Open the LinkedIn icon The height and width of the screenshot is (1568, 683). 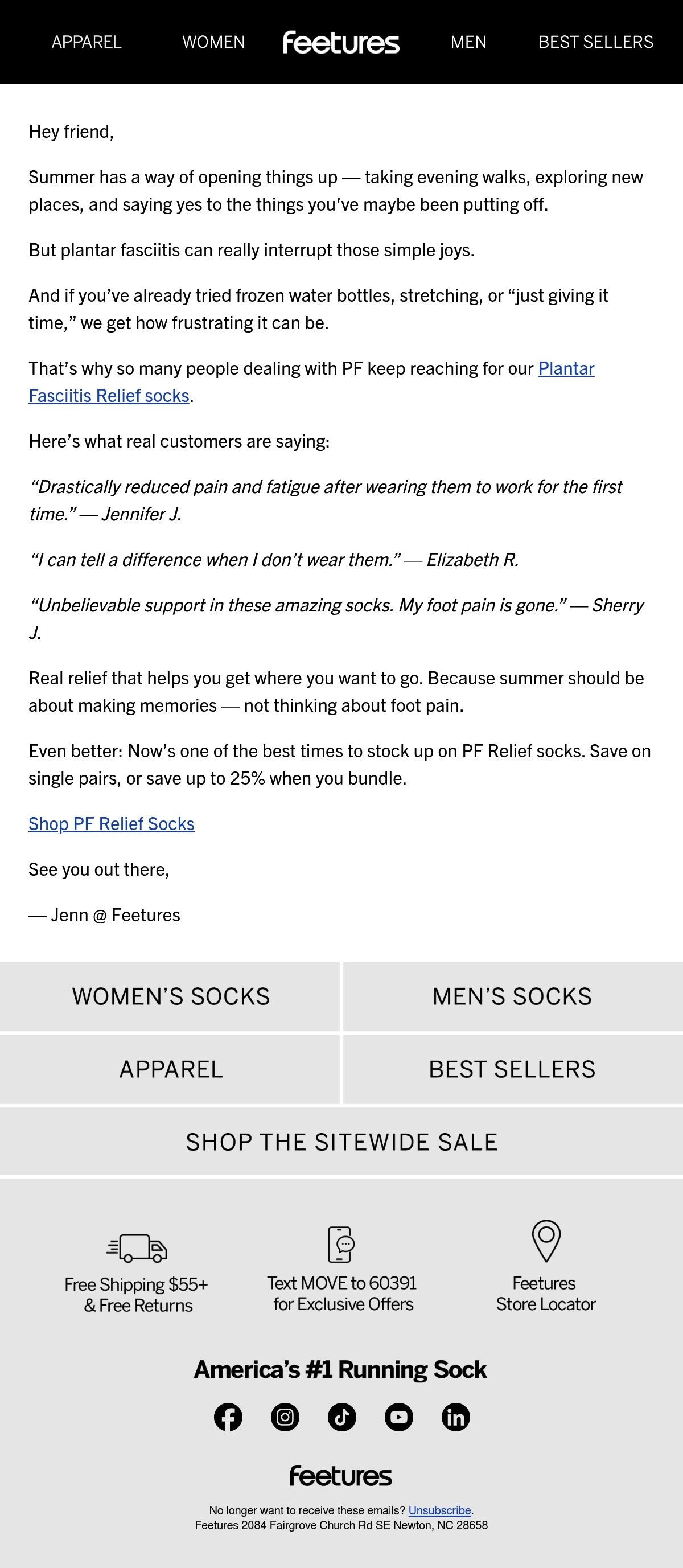point(456,1417)
